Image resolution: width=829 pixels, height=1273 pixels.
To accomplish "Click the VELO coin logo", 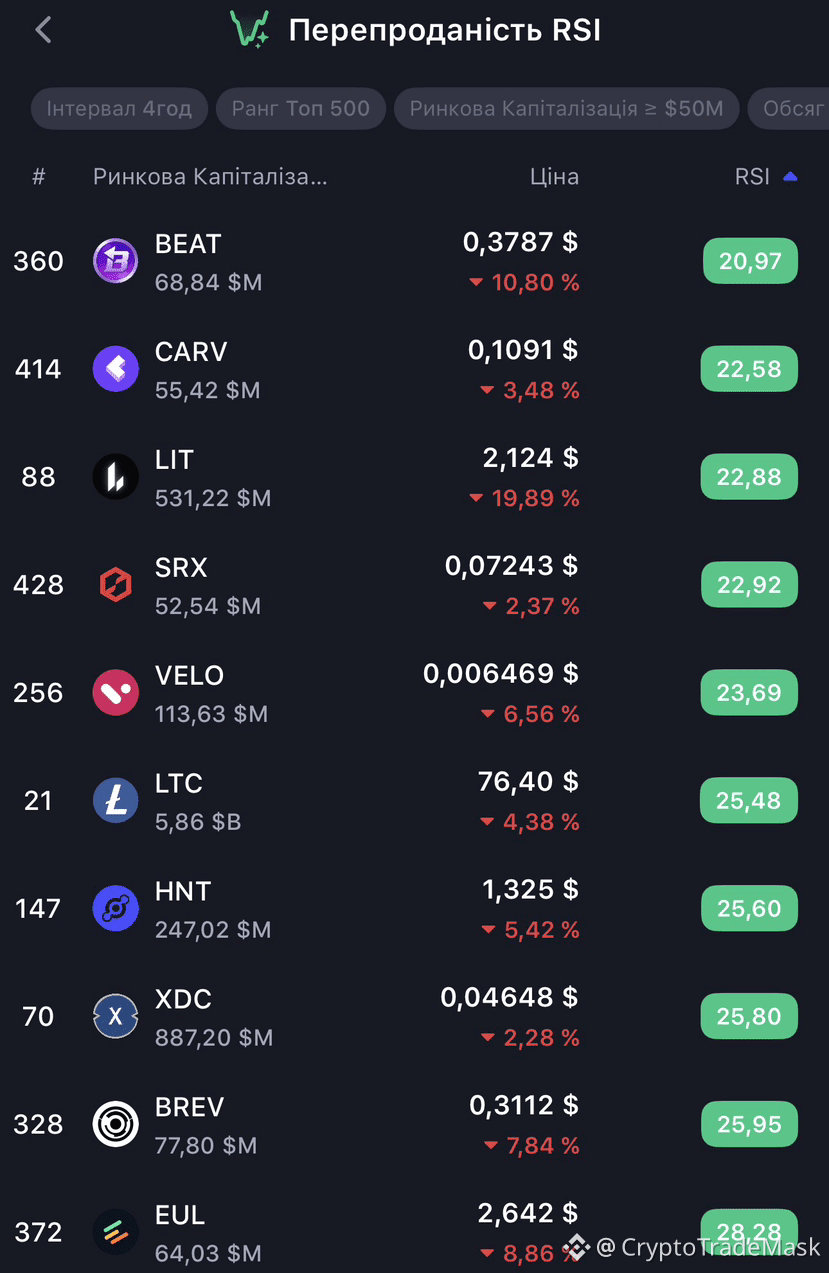I will pyautogui.click(x=115, y=692).
